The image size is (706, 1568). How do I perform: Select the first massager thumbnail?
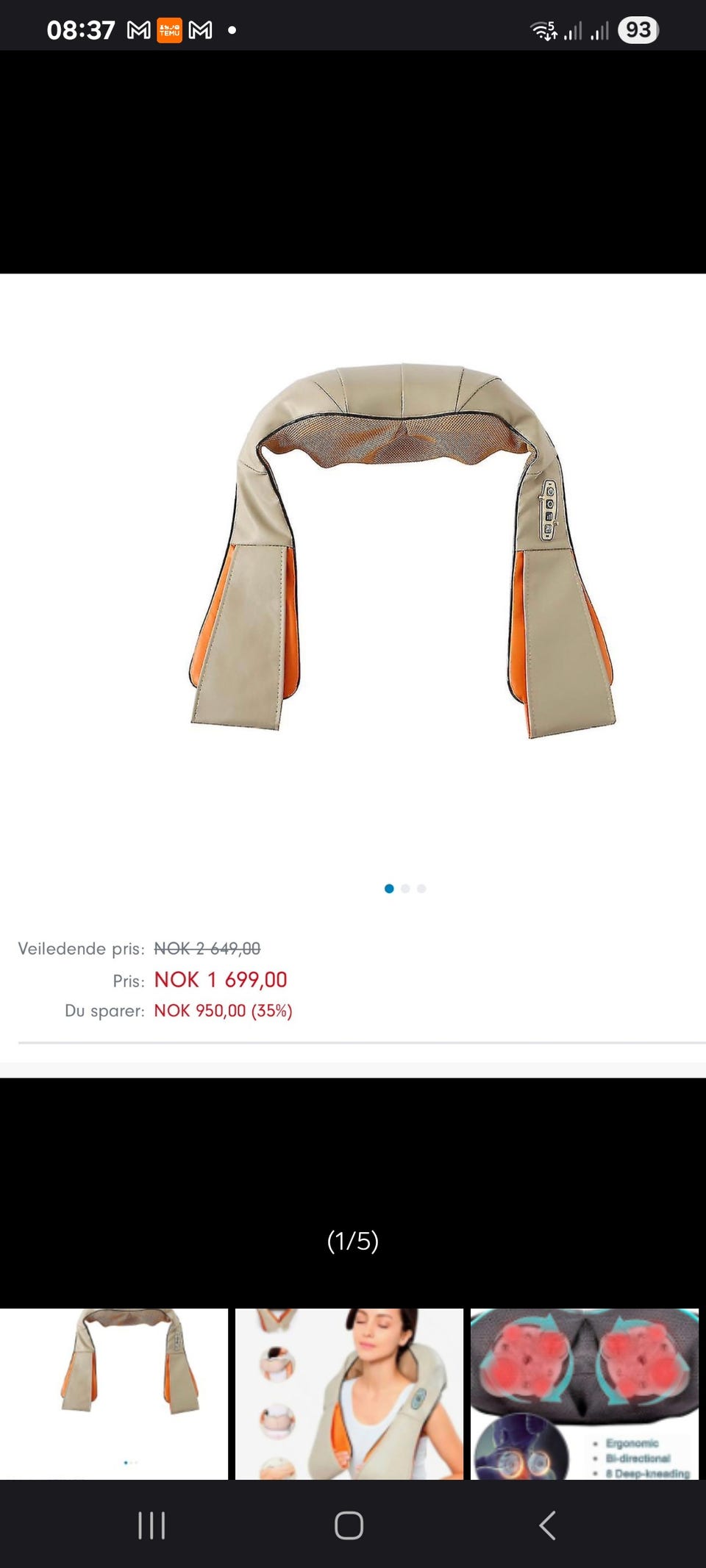(x=114, y=1393)
